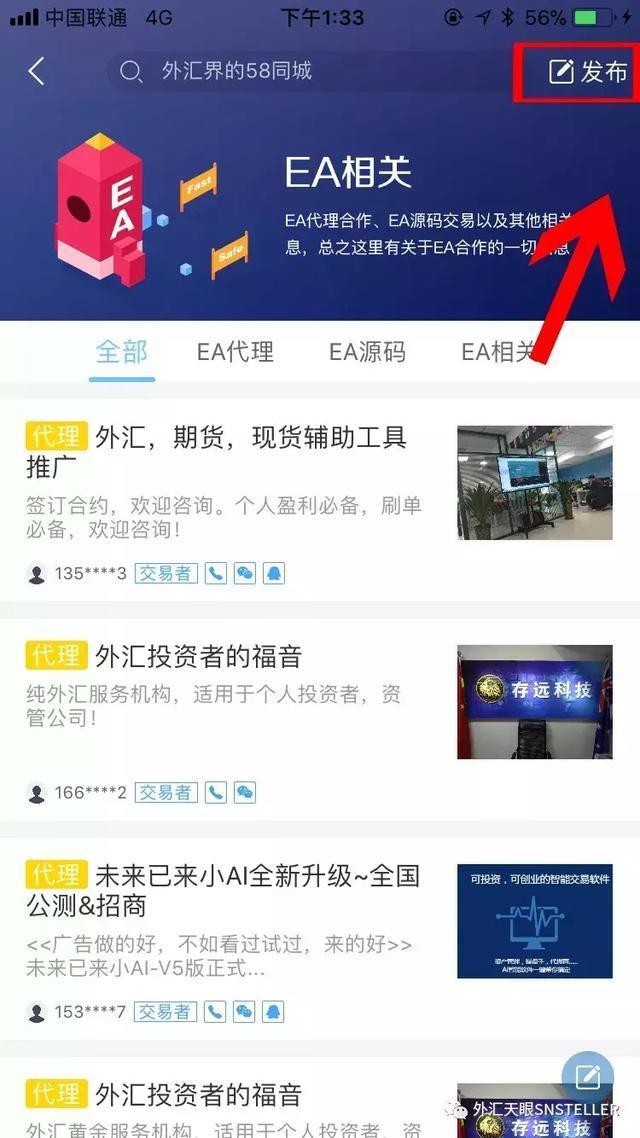Call the poster 166****2 via phone icon
Image resolution: width=640 pixels, height=1138 pixels.
[215, 792]
